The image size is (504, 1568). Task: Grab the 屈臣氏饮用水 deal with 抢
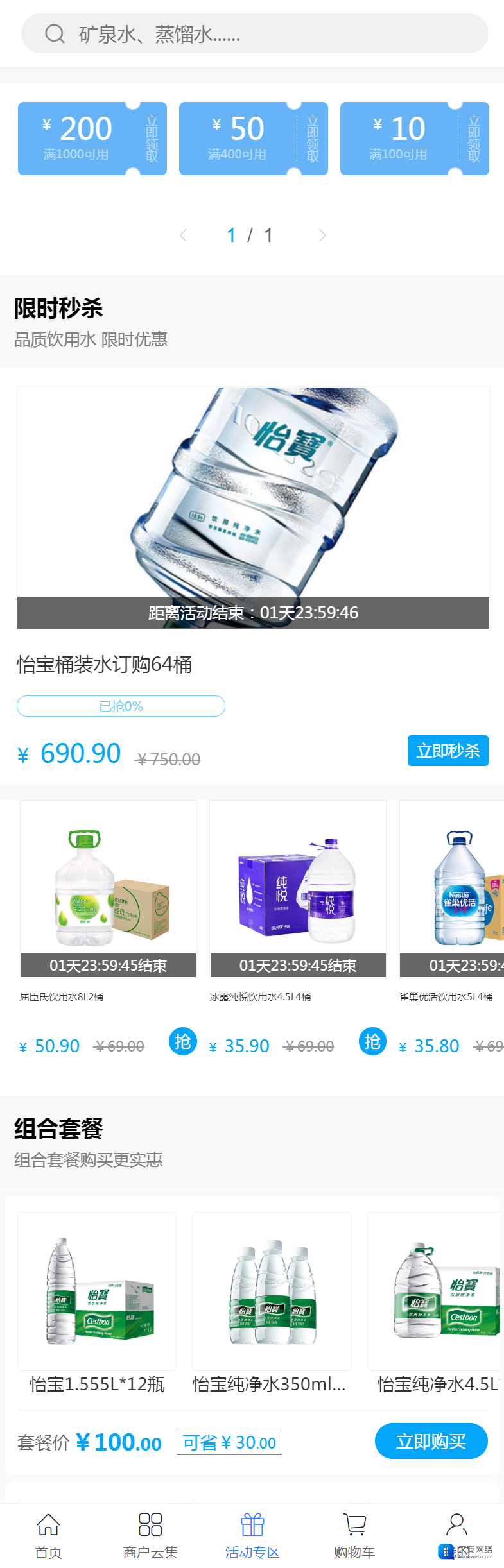(x=182, y=1041)
